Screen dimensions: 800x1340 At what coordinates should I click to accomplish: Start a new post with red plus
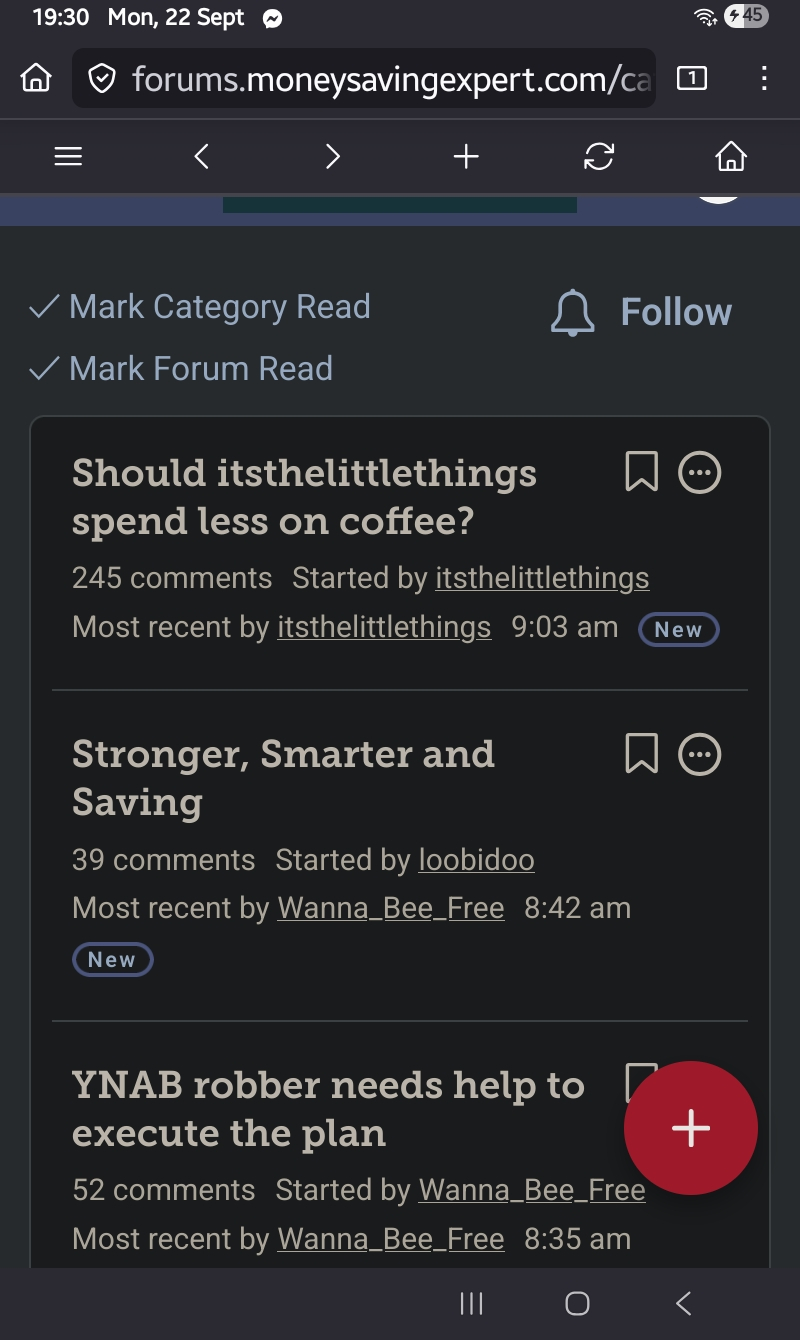[x=691, y=1128]
